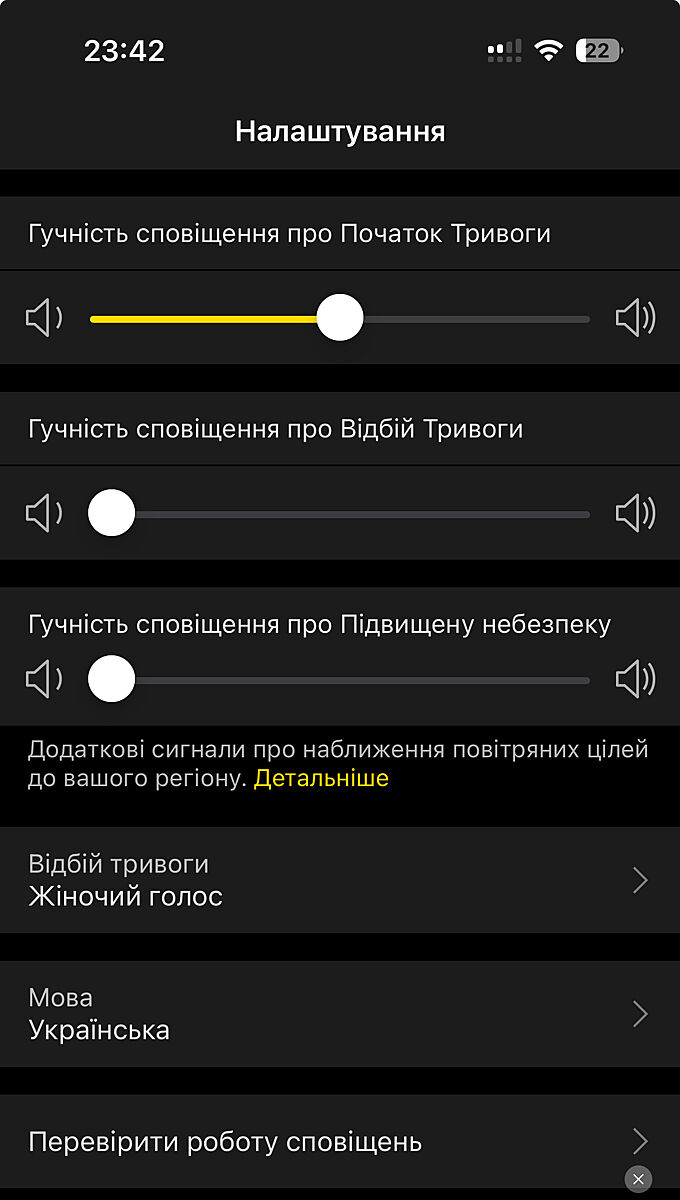Open Відбій тривоги voice setting

(340, 880)
